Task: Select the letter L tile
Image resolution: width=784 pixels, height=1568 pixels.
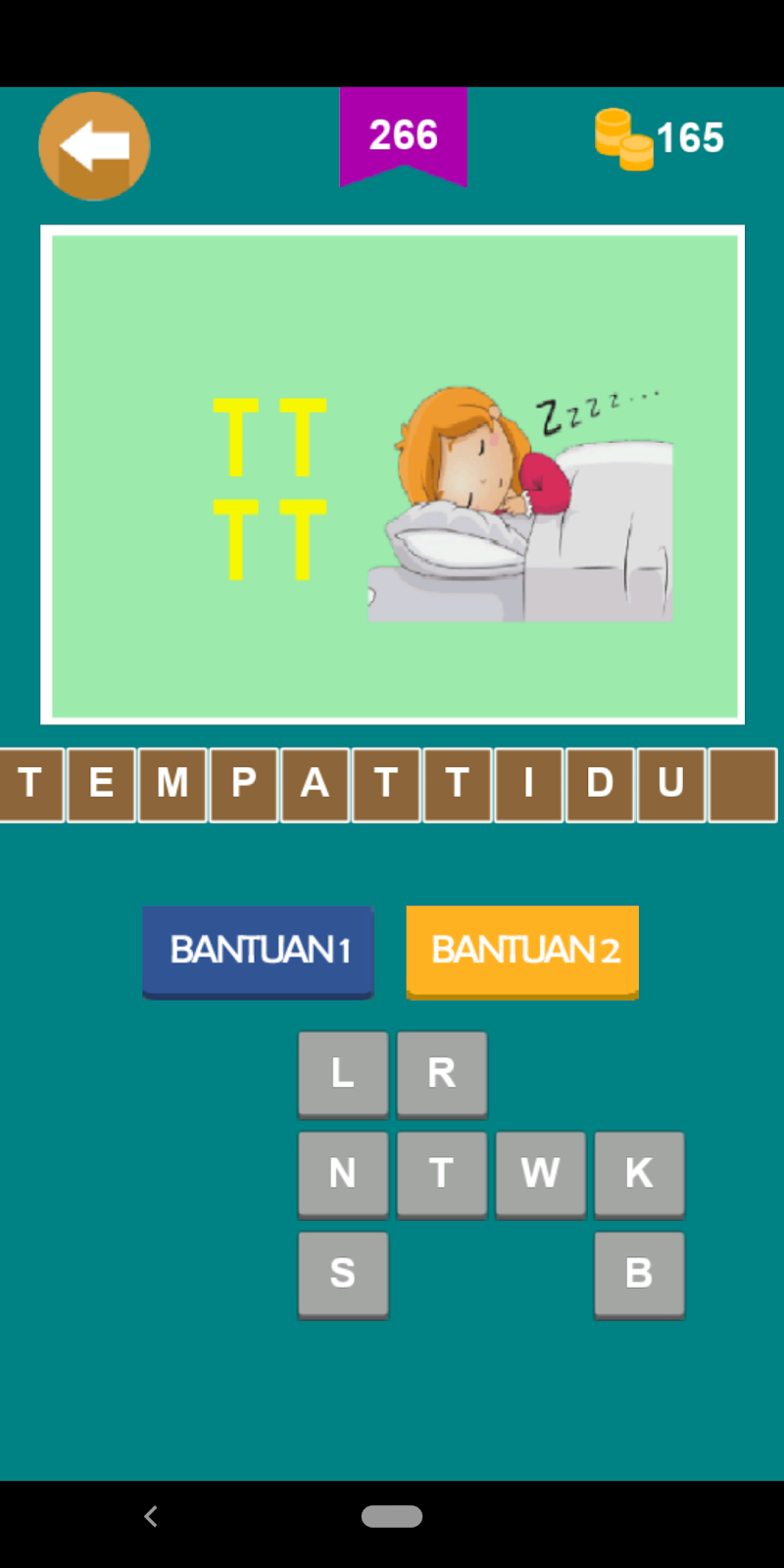Action: point(343,1073)
